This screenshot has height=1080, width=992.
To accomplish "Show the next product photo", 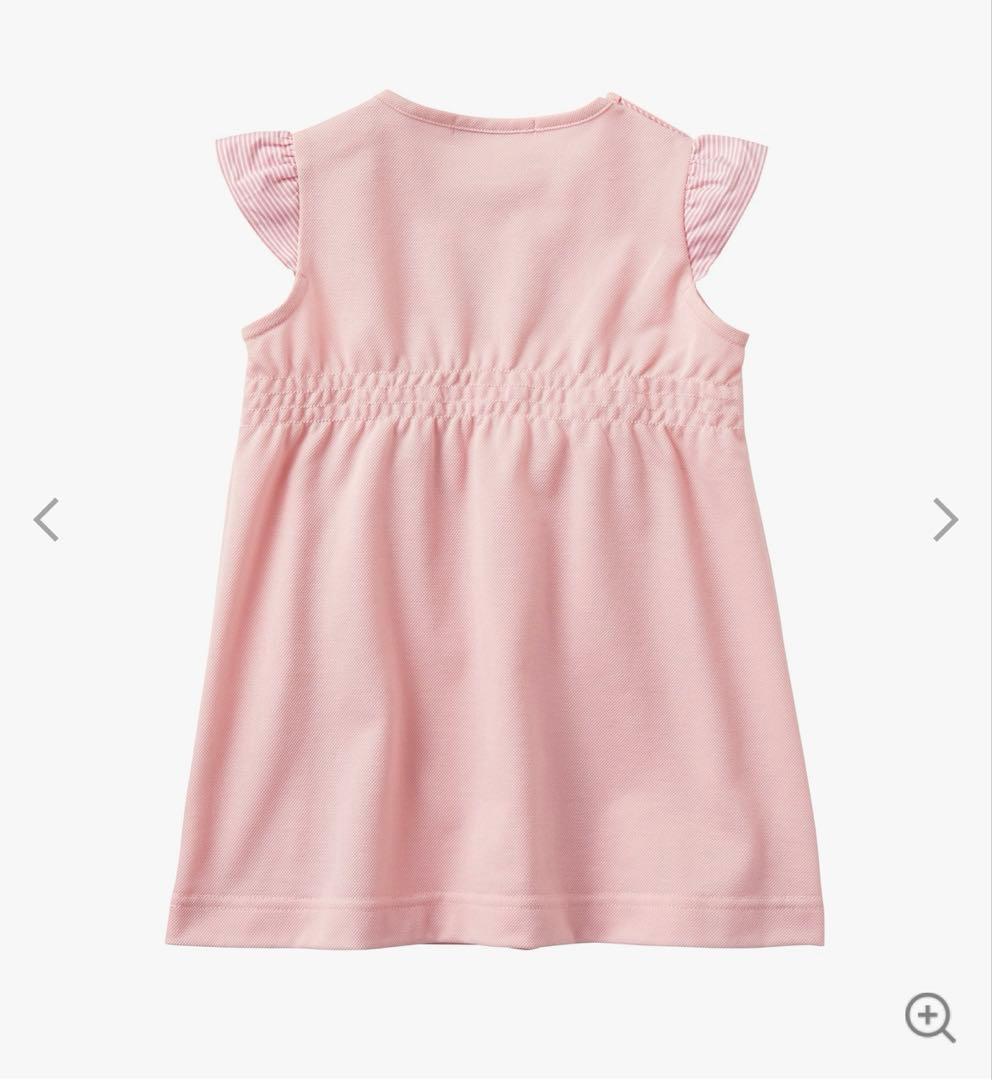I will click(x=945, y=520).
